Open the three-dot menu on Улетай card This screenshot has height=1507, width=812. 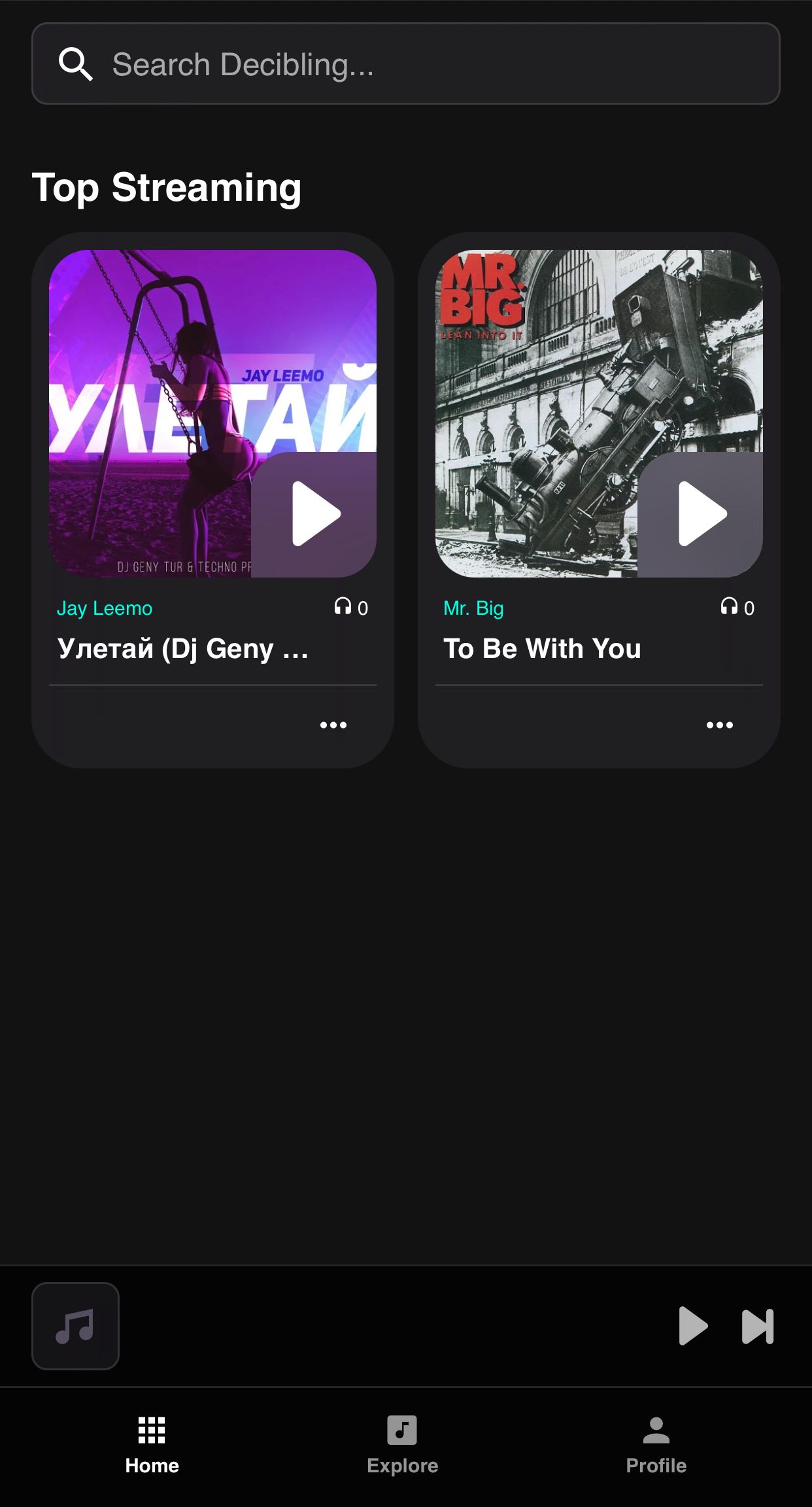tap(334, 725)
